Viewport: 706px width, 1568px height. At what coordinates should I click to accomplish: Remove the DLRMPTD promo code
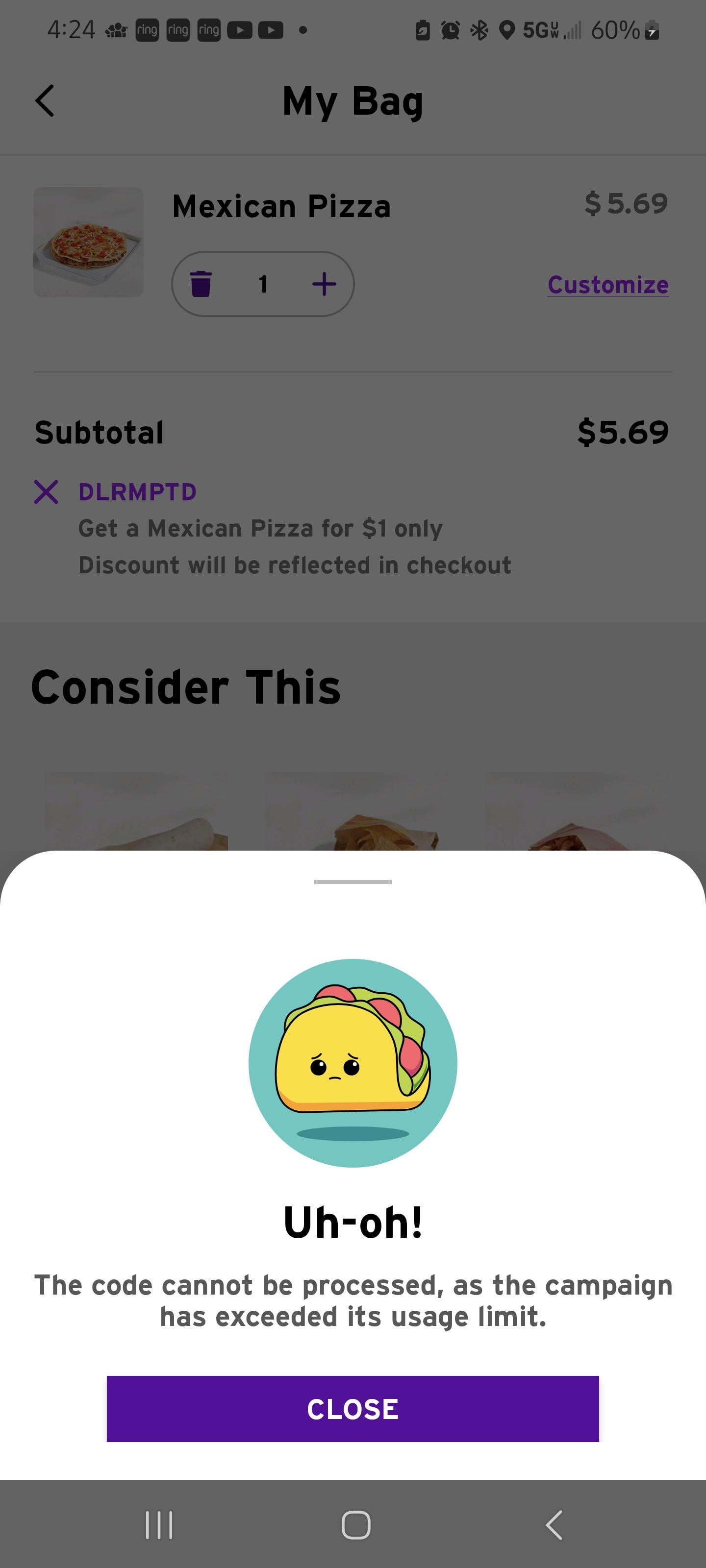coord(46,492)
